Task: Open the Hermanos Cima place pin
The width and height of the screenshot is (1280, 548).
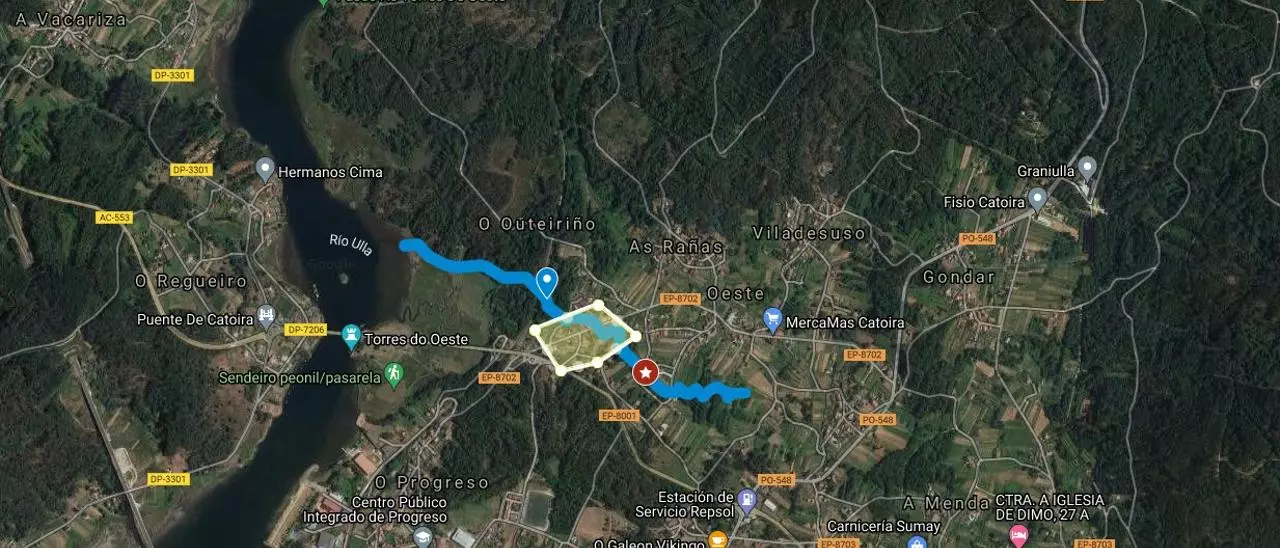Action: point(265,169)
